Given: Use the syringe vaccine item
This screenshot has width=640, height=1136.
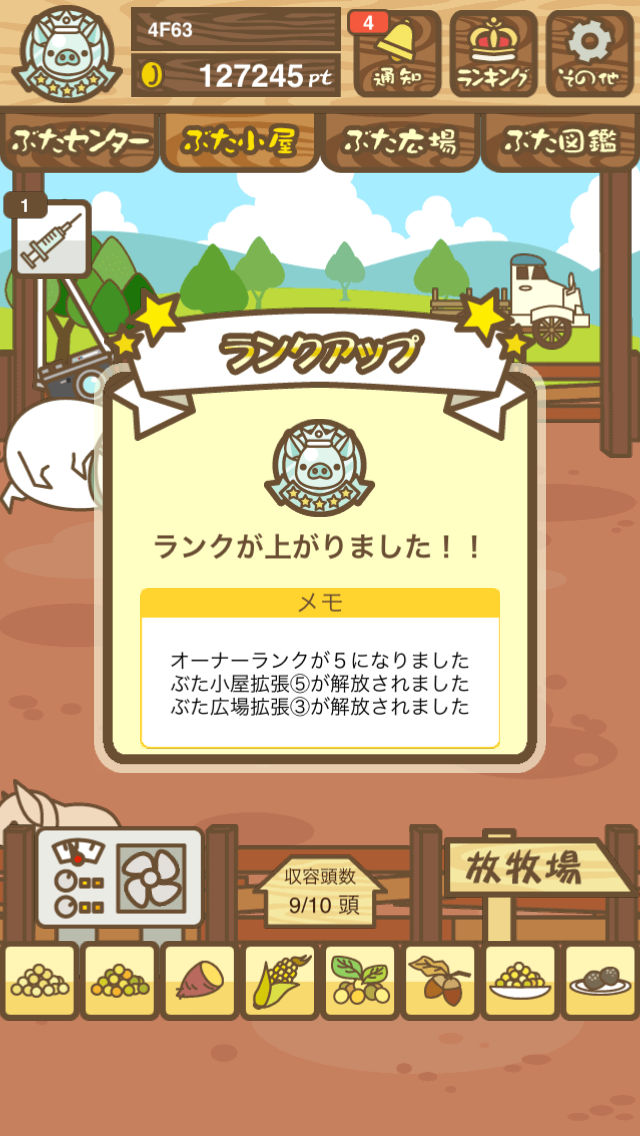Looking at the screenshot, I should [x=51, y=238].
